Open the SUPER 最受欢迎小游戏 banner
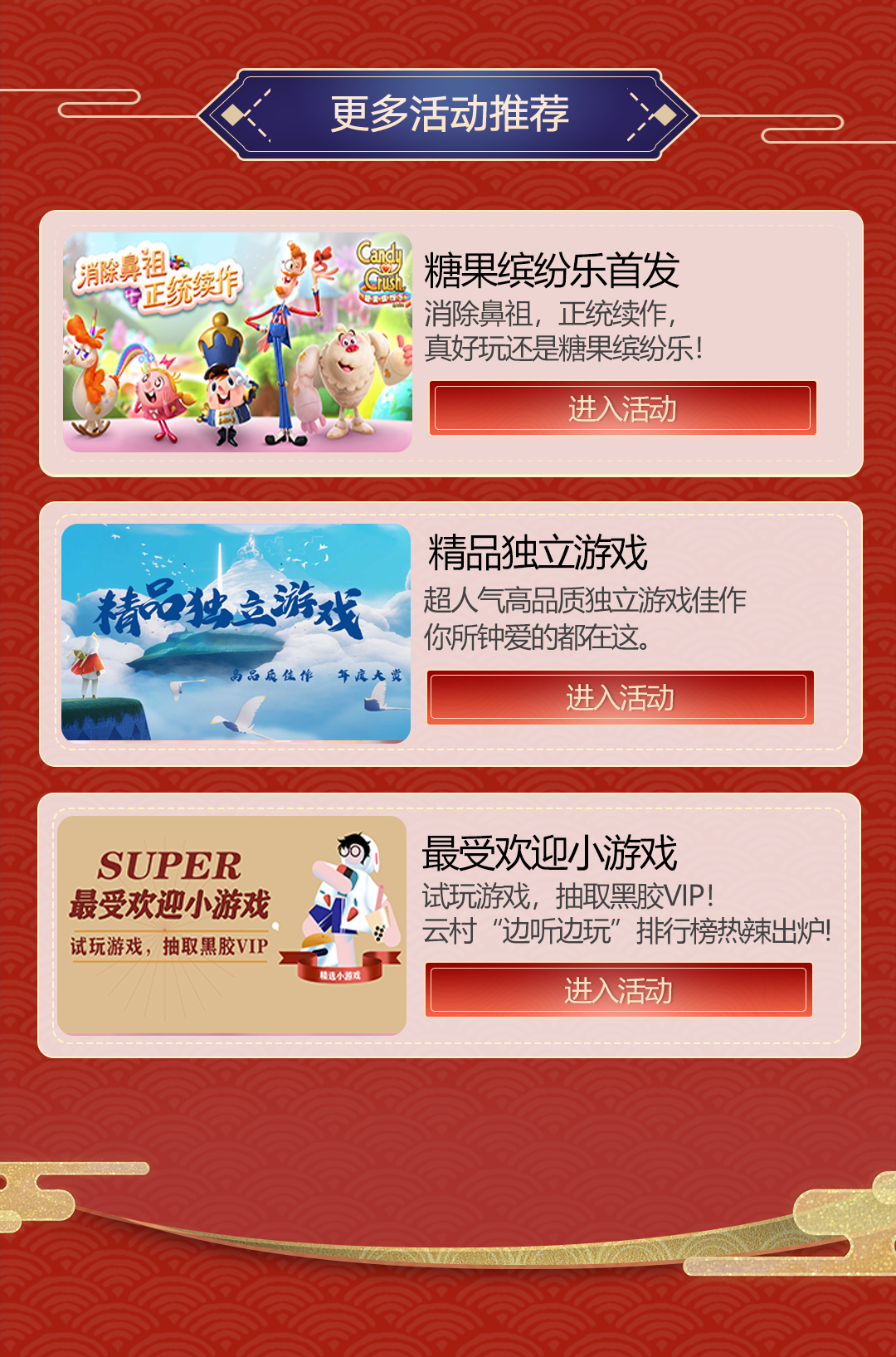Screen dimensions: 896x1357 231,925
